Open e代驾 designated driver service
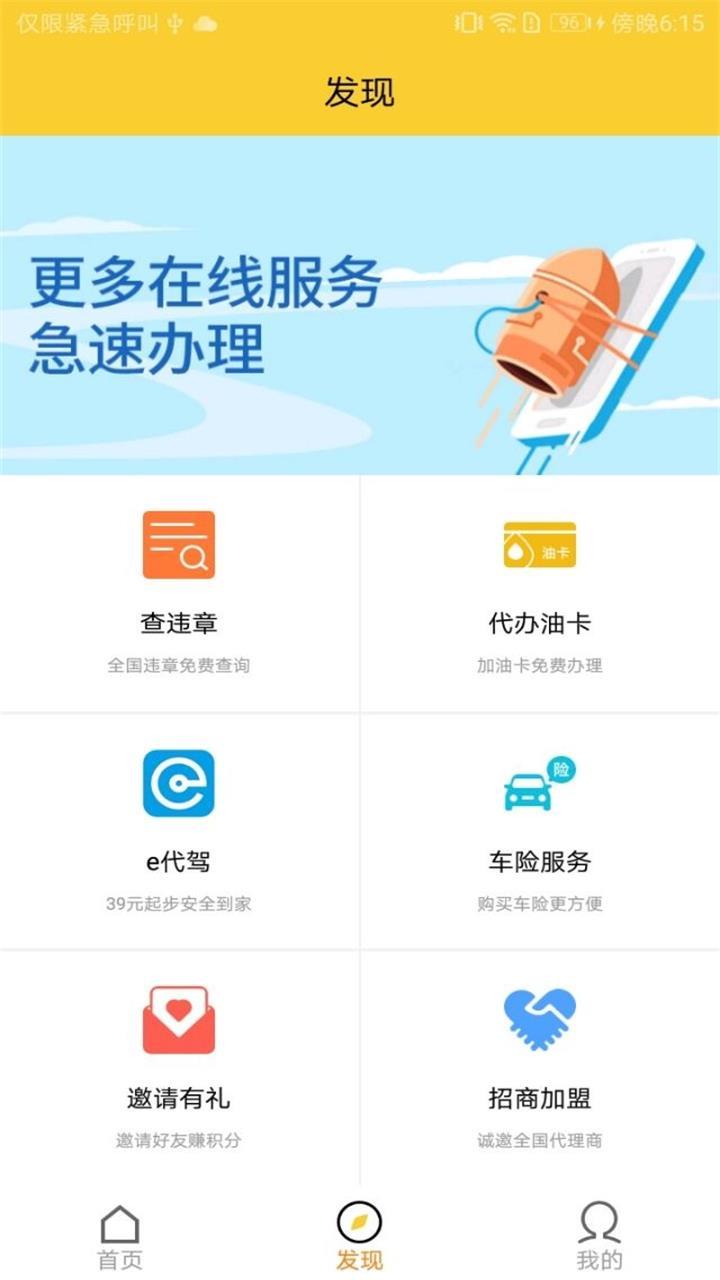This screenshot has width=720, height=1280. (179, 830)
